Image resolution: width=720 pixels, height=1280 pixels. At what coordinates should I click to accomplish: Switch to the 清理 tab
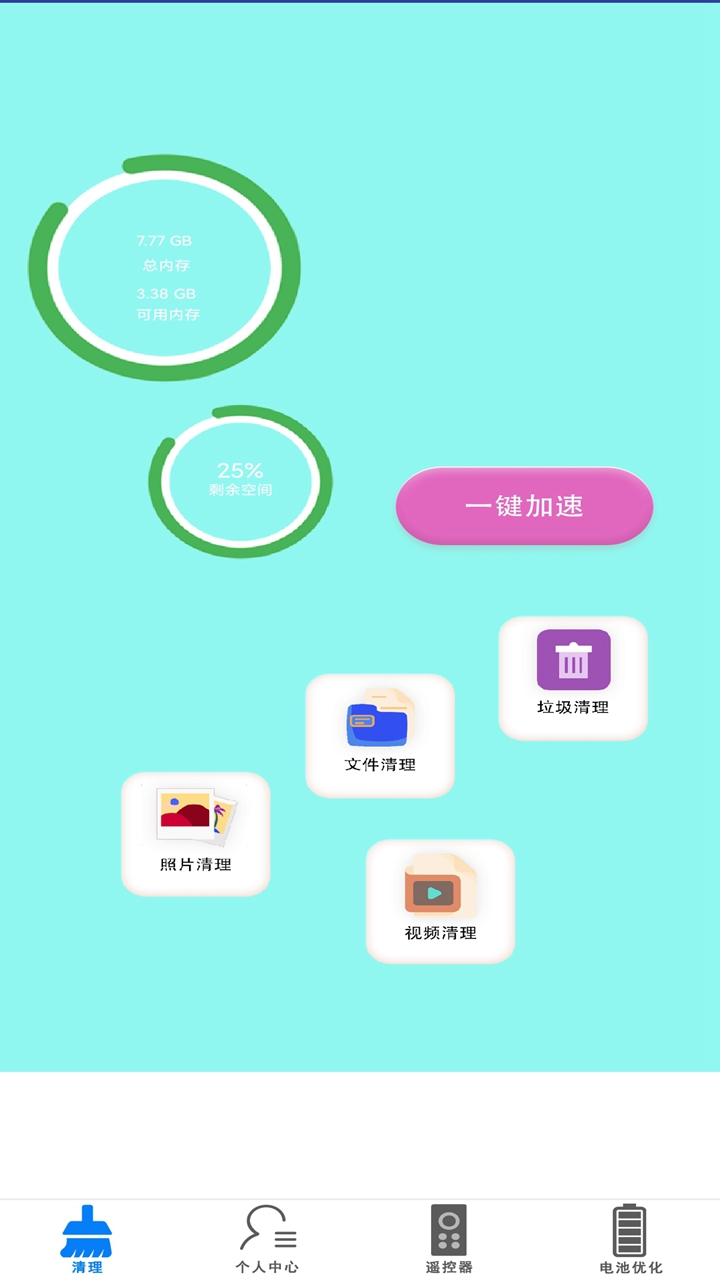tap(87, 1240)
